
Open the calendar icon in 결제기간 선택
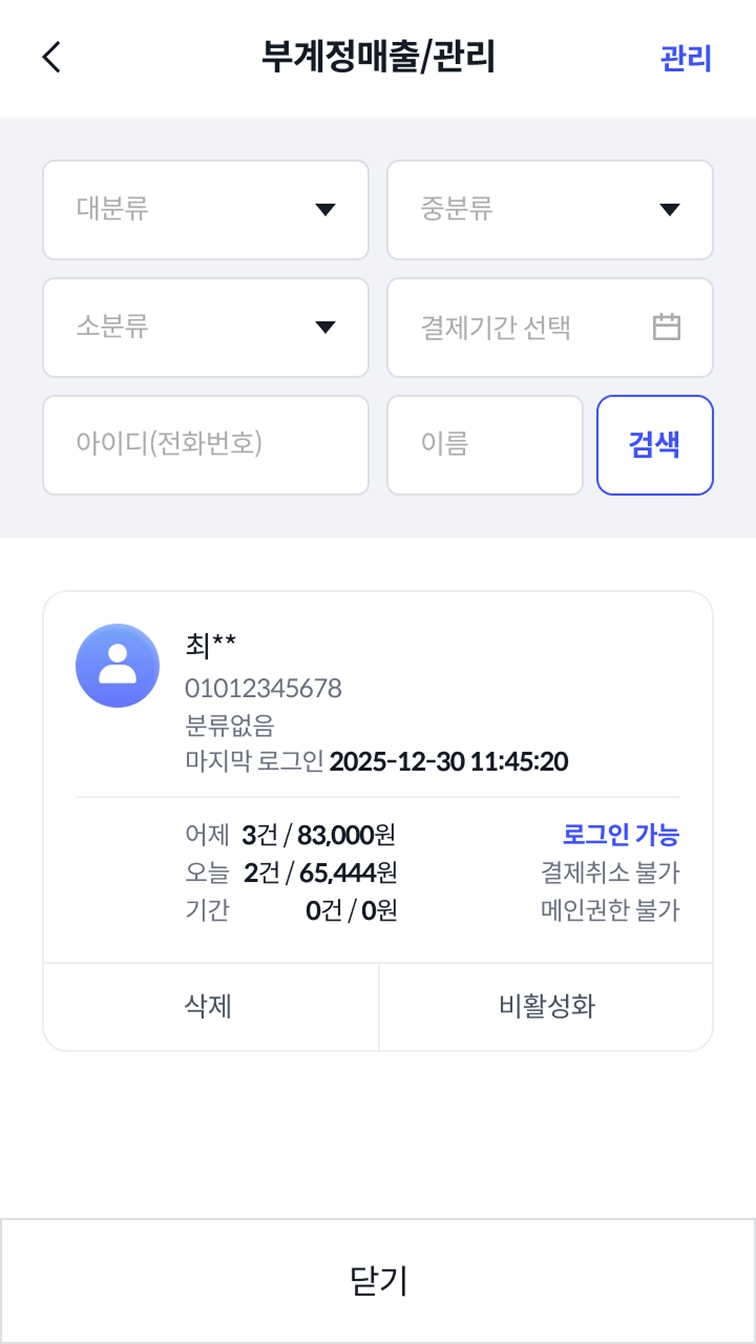coord(669,327)
